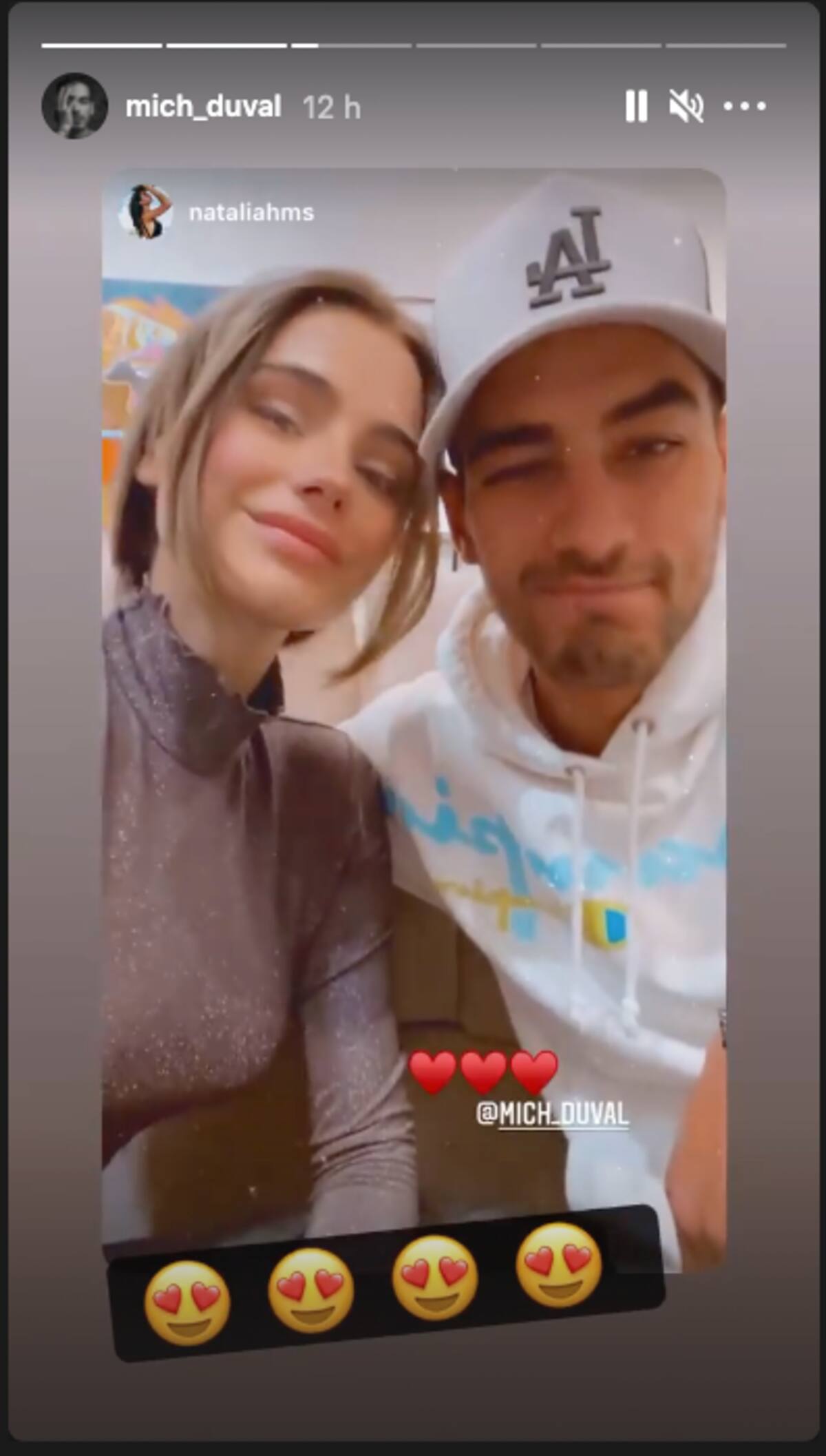
Task: Open the reshared nataliahms story
Action: click(x=251, y=212)
